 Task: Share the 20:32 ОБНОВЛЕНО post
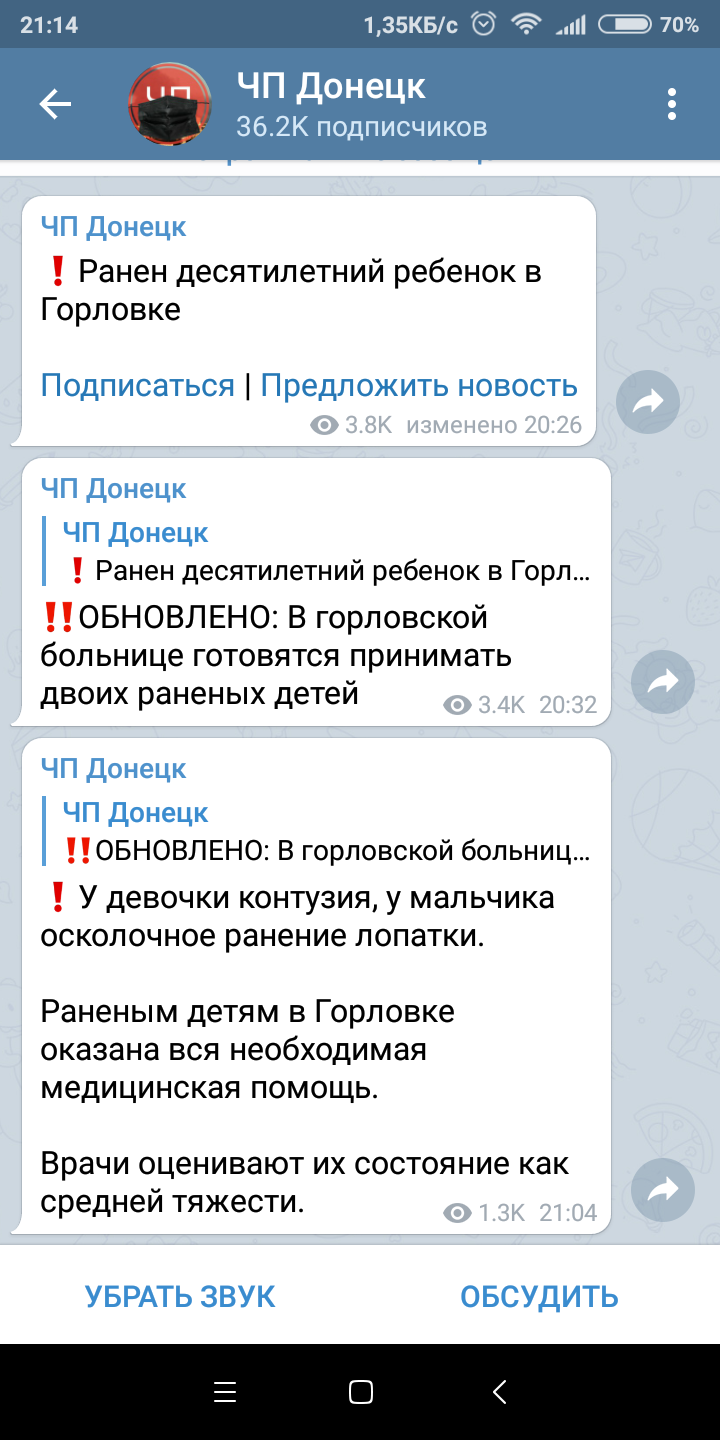(x=664, y=682)
